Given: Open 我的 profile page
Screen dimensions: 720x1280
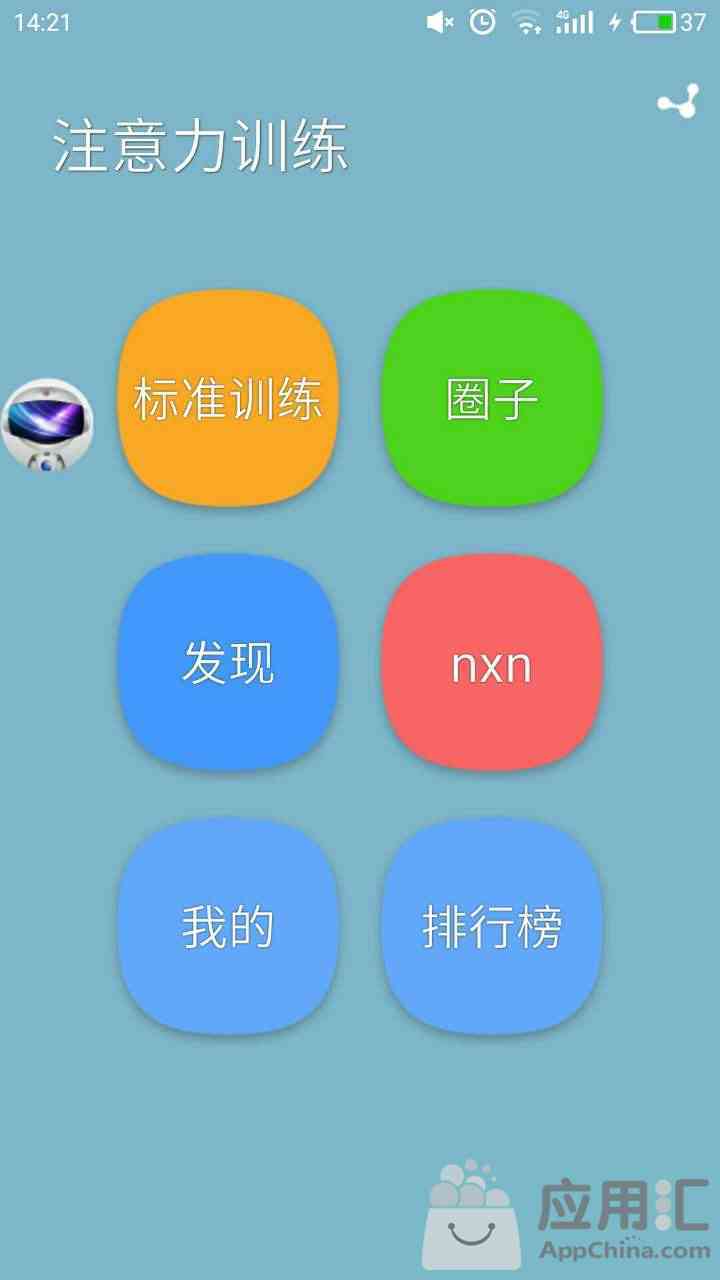Looking at the screenshot, I should coord(228,926).
